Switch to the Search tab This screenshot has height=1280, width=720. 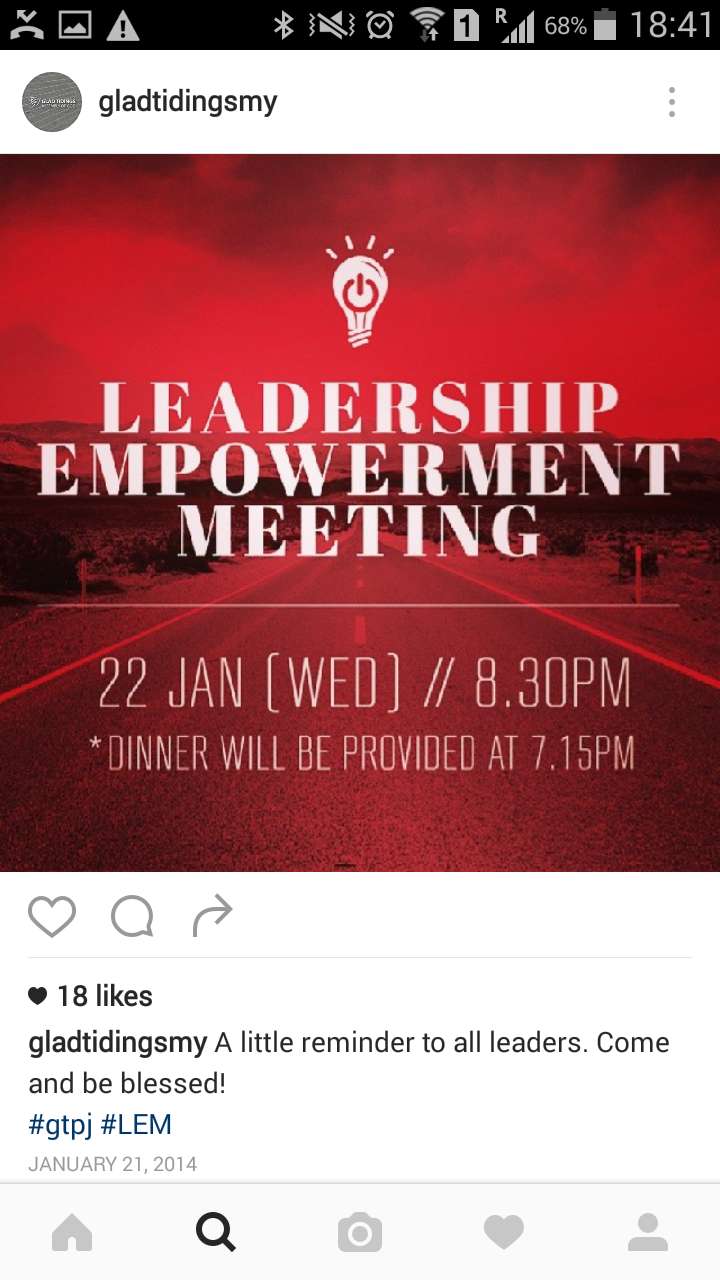pos(216,1233)
